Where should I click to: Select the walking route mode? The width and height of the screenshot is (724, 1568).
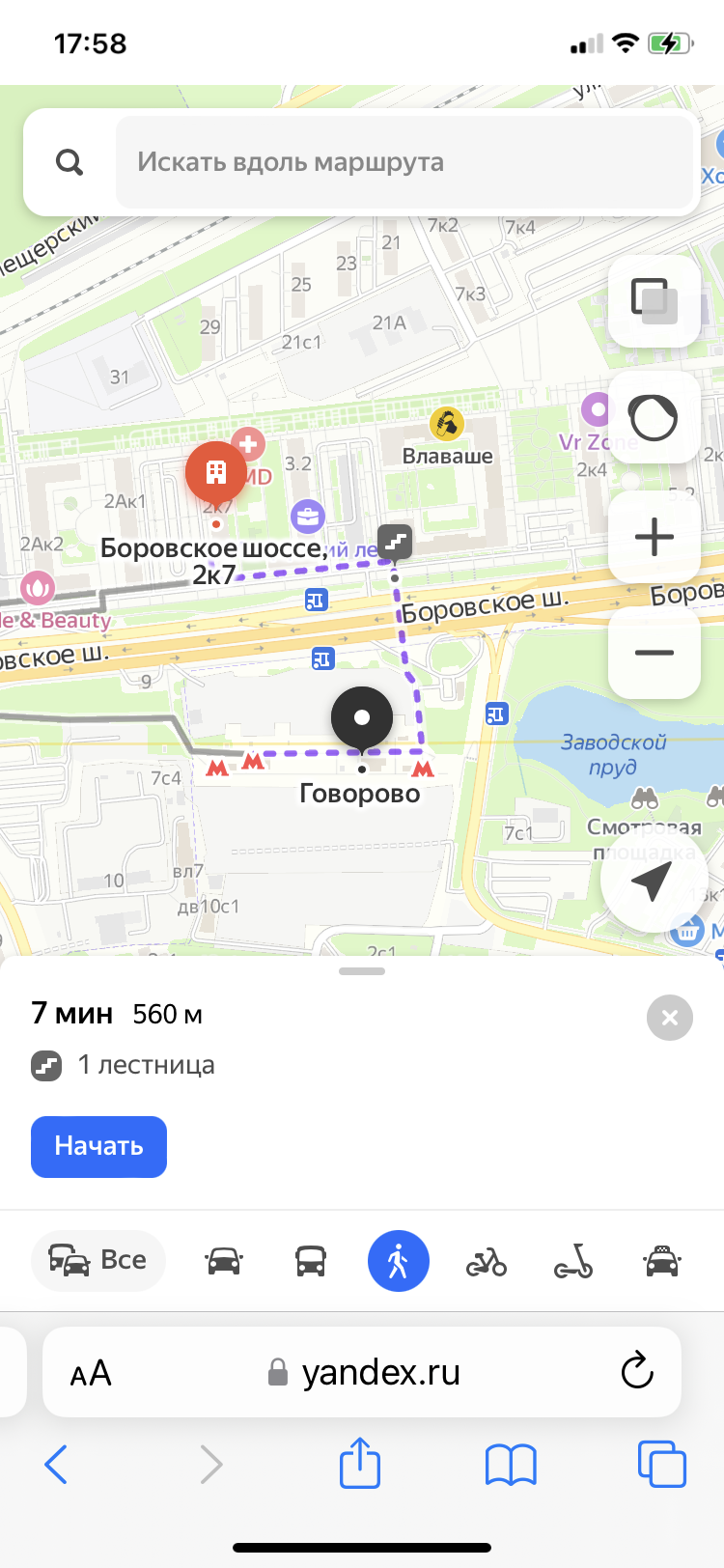click(x=398, y=1261)
